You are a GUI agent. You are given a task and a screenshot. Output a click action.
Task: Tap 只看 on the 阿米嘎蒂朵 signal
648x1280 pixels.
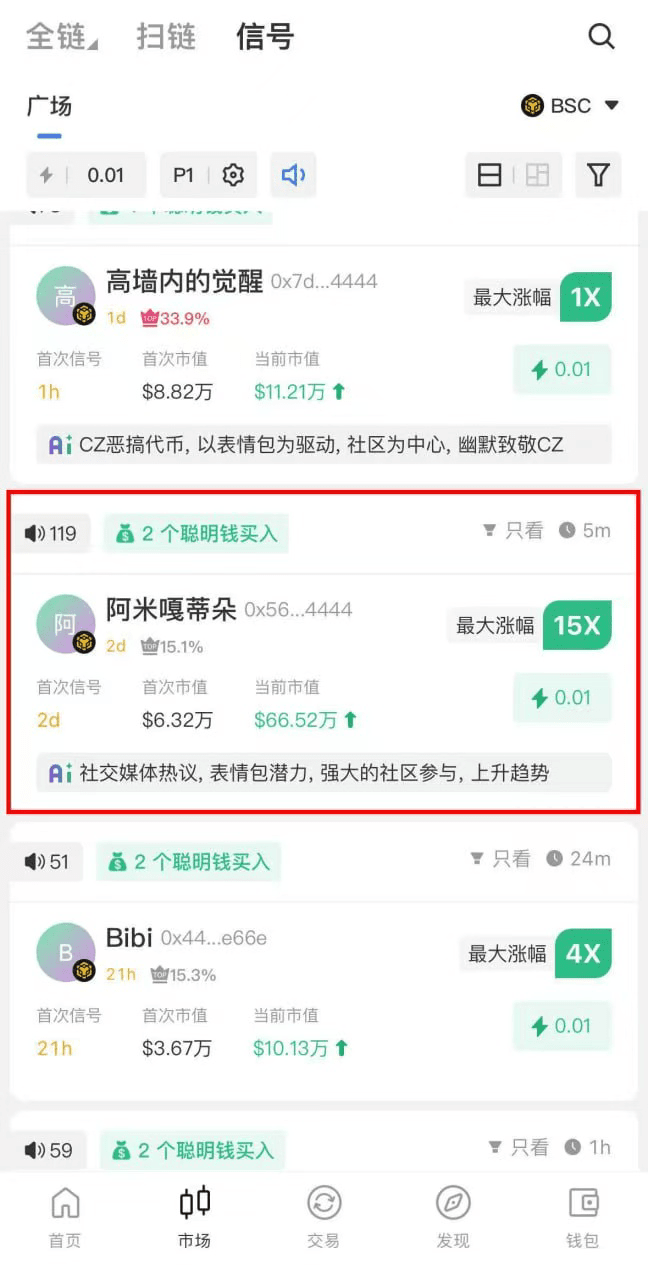pos(510,531)
